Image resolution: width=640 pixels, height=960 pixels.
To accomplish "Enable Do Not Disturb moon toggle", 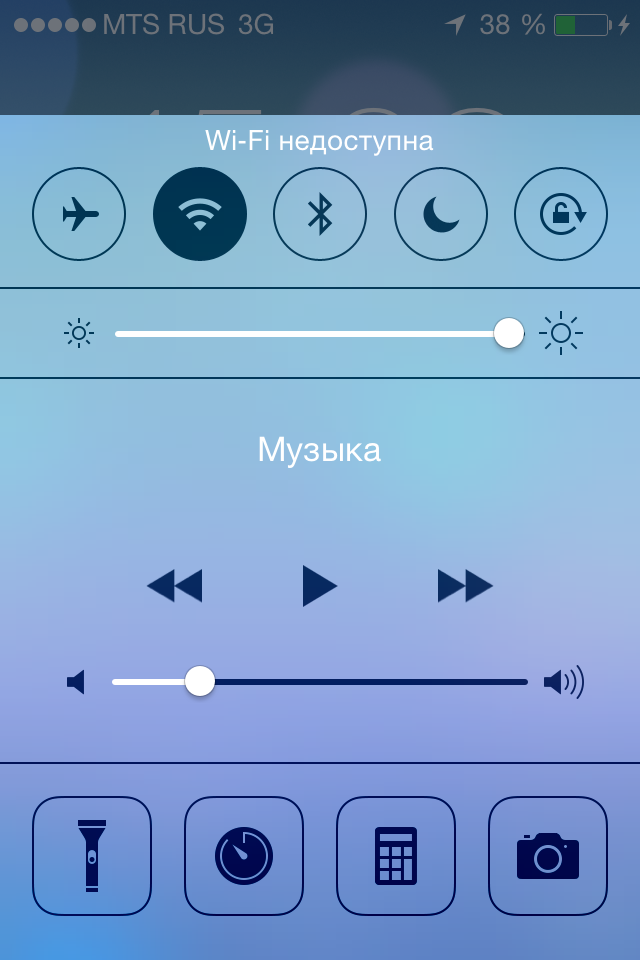I will coord(440,214).
